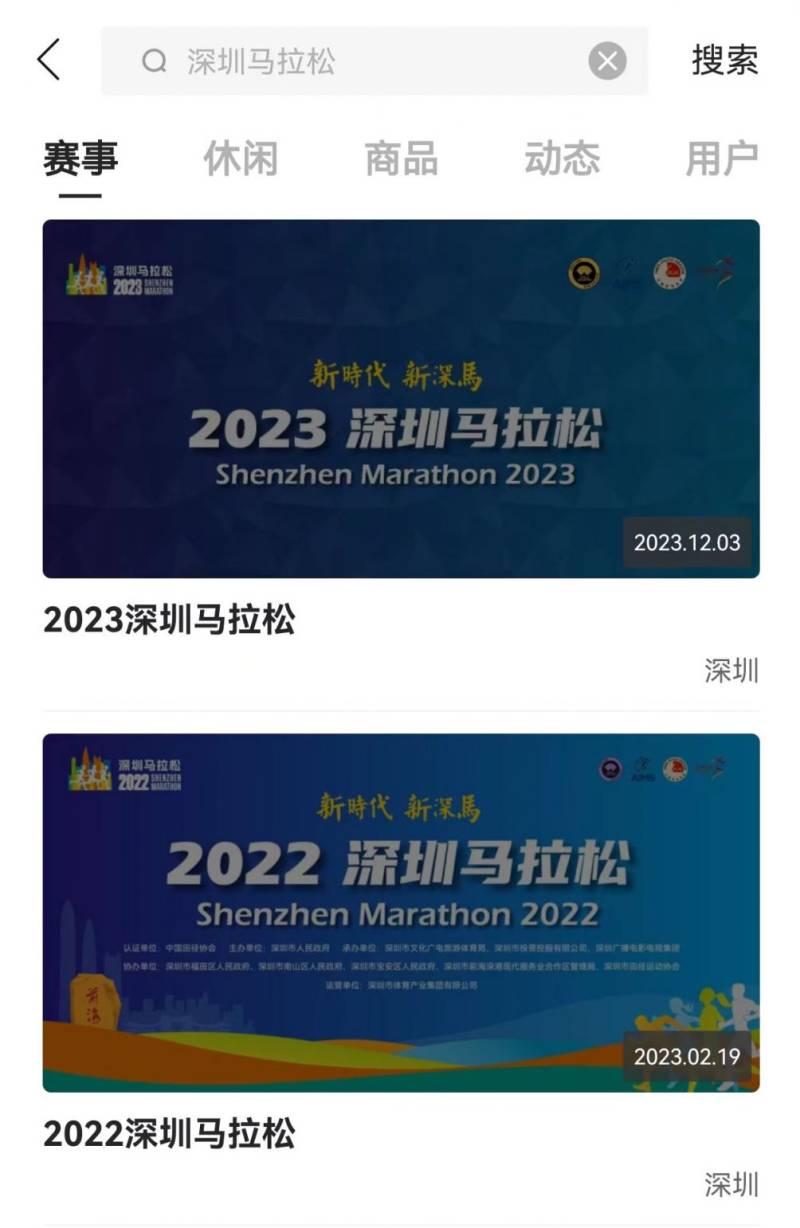Click the gold medal badge on the 2023 banner
Screen dimensions: 800x1228
(583, 272)
